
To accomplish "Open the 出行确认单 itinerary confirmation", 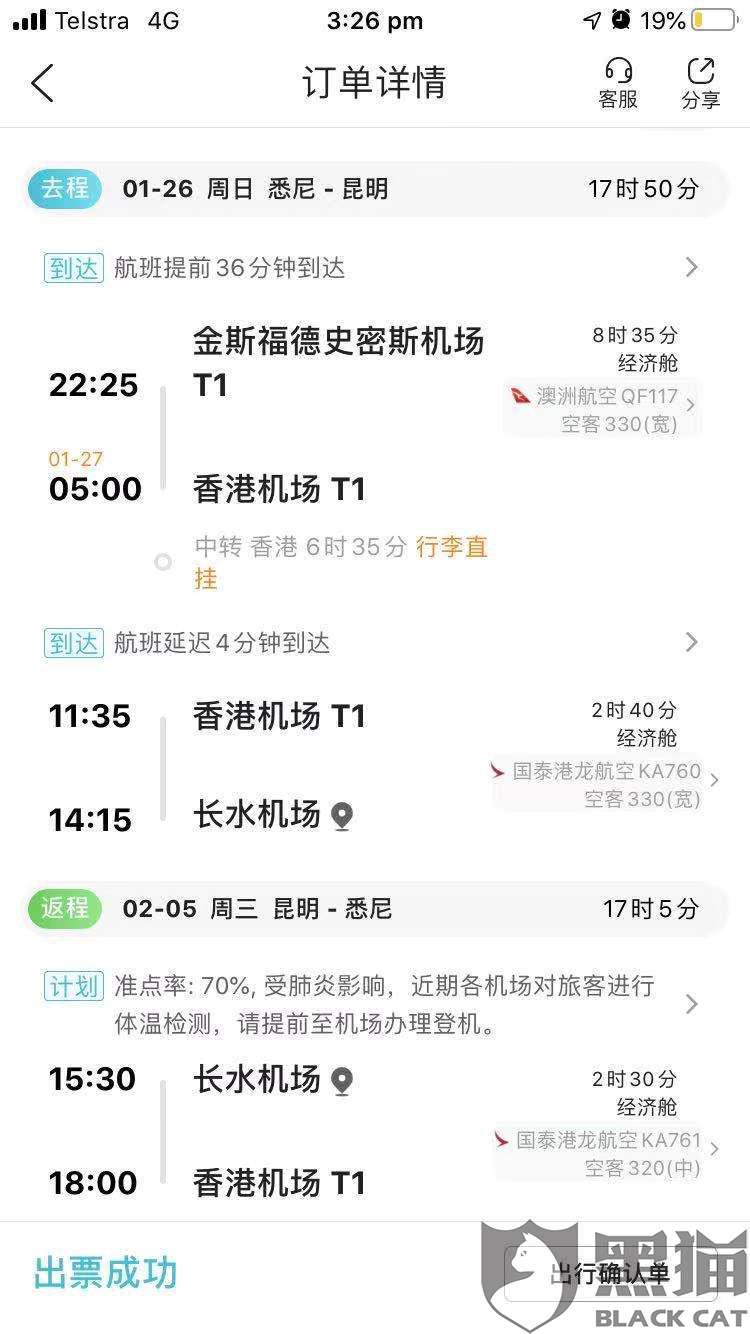I will (x=609, y=1273).
